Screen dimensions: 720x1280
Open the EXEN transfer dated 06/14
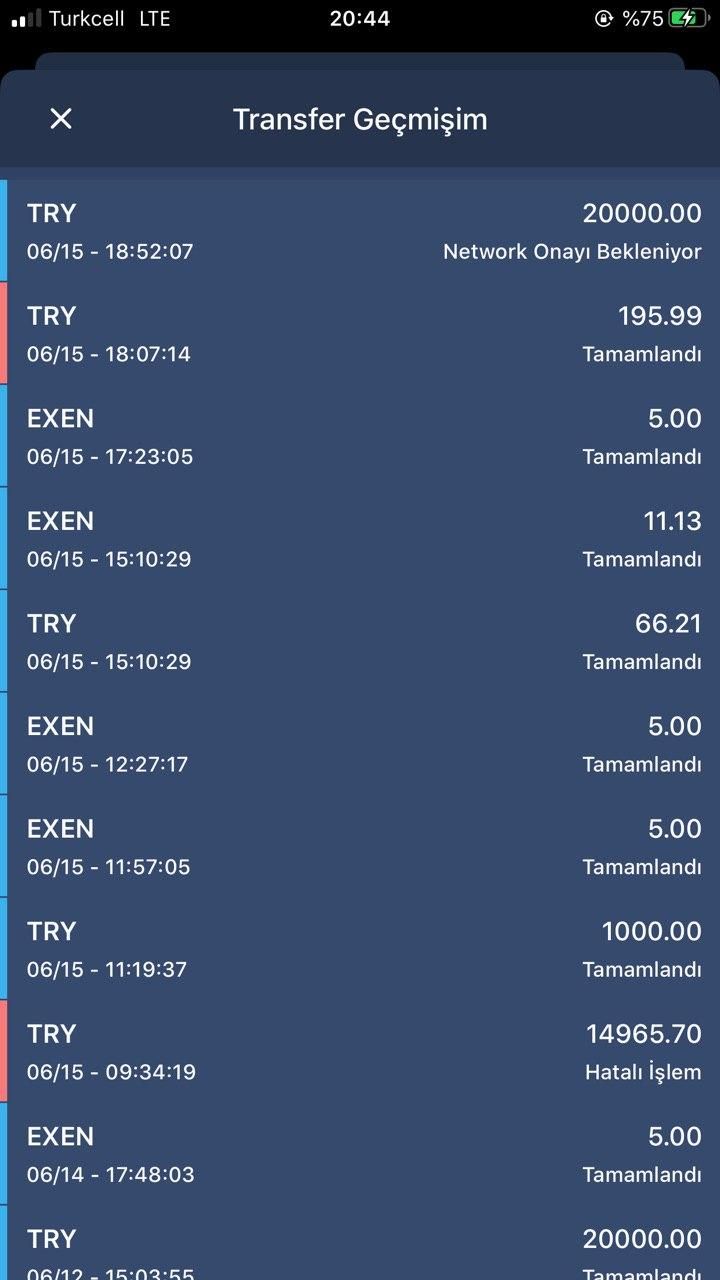(x=360, y=1154)
